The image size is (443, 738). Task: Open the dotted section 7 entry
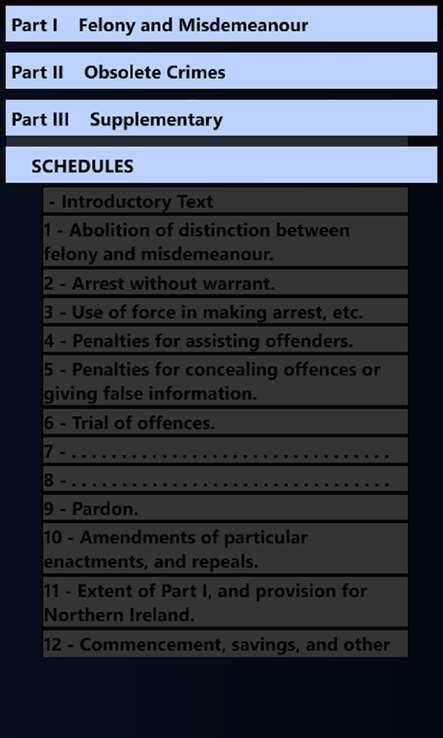226,450
